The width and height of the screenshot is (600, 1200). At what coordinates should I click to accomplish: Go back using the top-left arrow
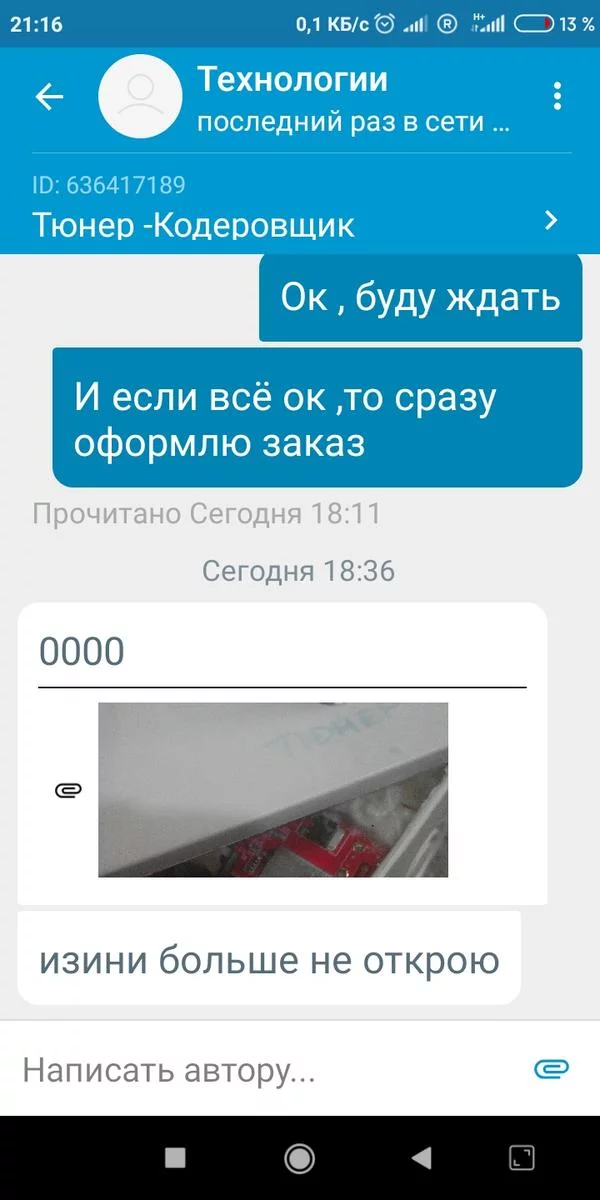point(49,97)
